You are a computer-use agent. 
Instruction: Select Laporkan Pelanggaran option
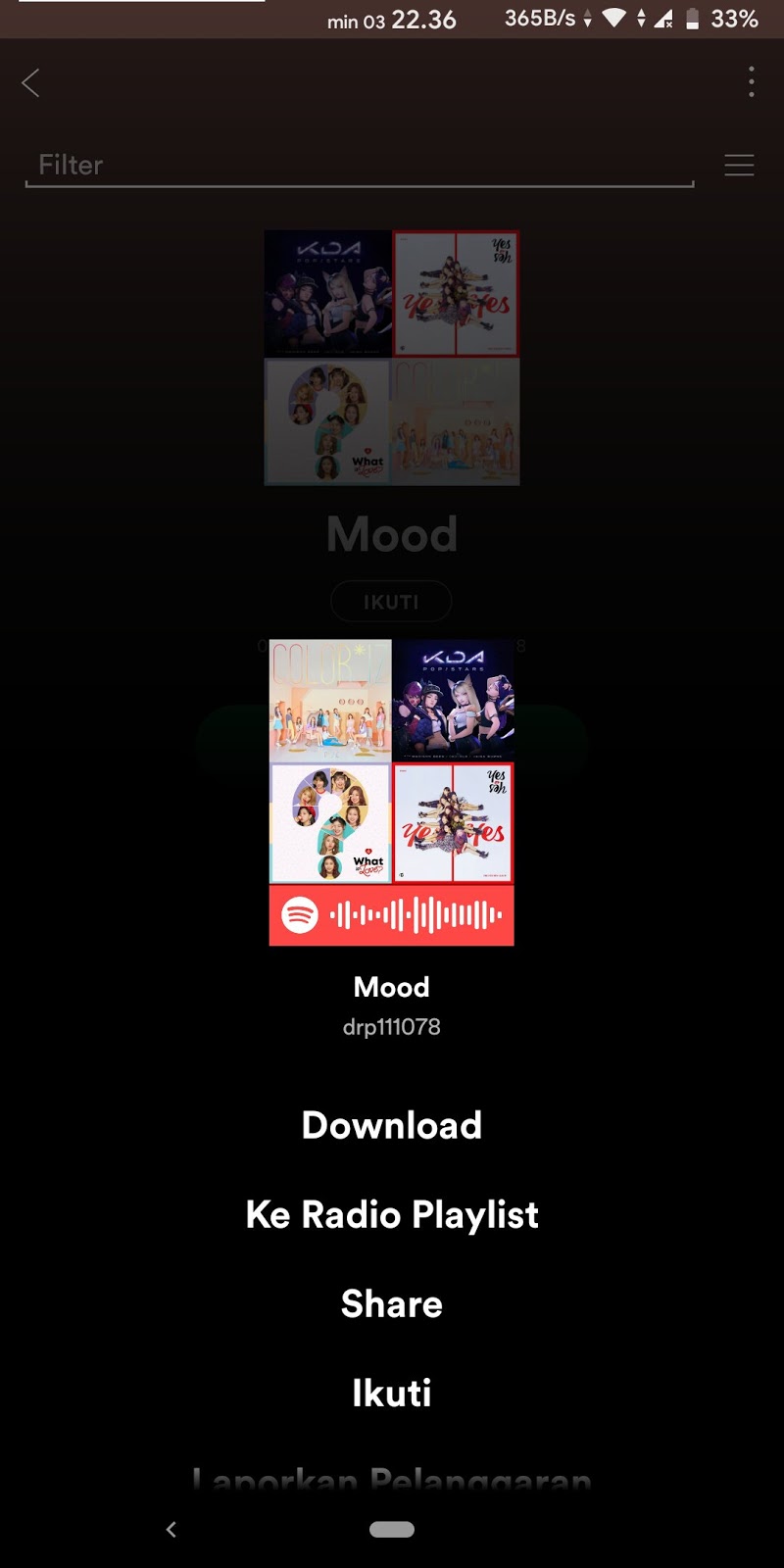click(x=392, y=1478)
